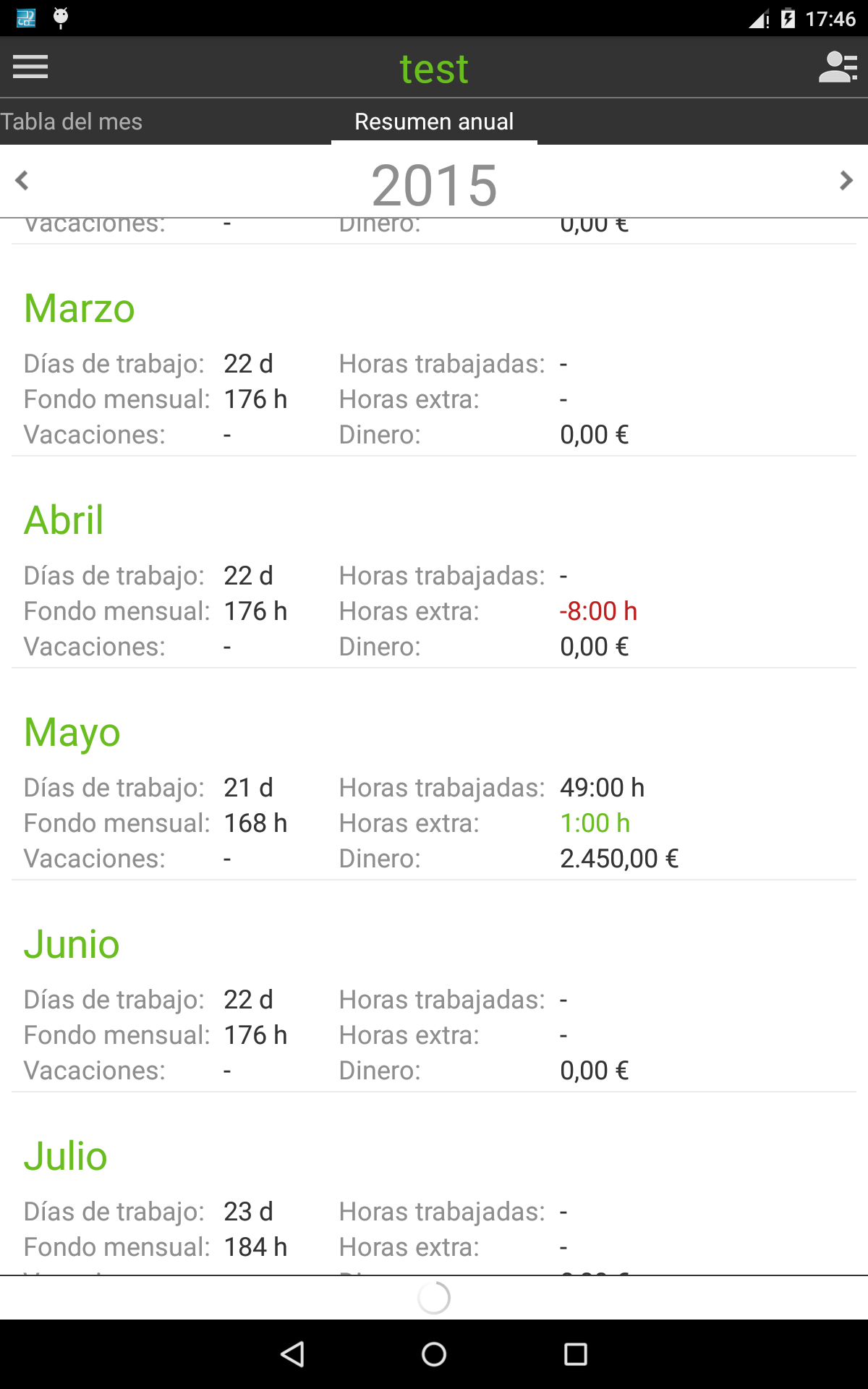Open the Abril month summary
Viewport: 868px width, 1389px height.
click(434, 580)
